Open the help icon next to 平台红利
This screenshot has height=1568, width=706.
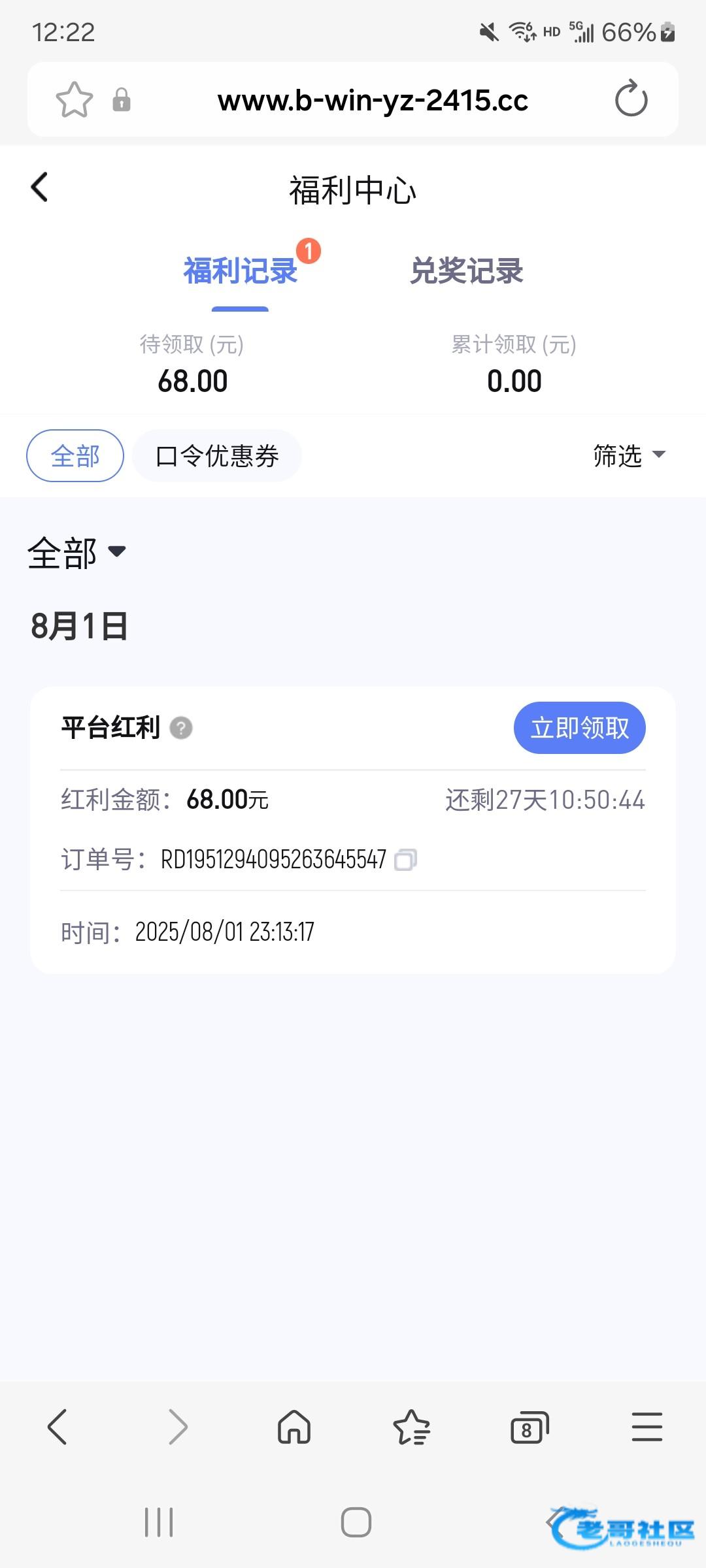[x=181, y=728]
